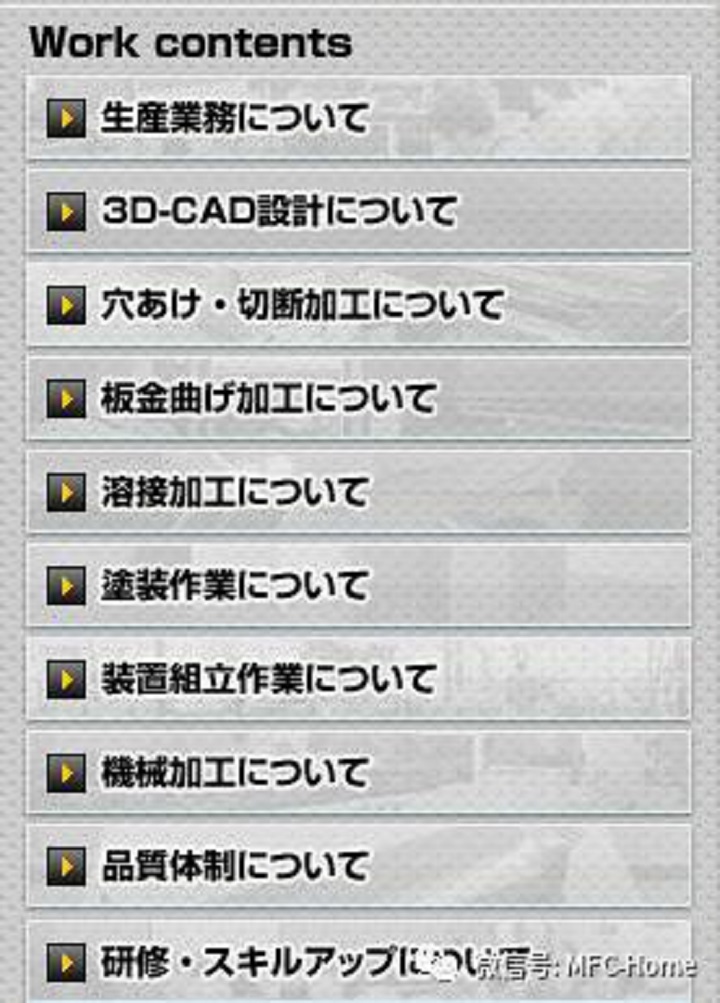This screenshot has height=1003, width=720.
Task: Open 品質体制について page
Action: click(x=234, y=866)
